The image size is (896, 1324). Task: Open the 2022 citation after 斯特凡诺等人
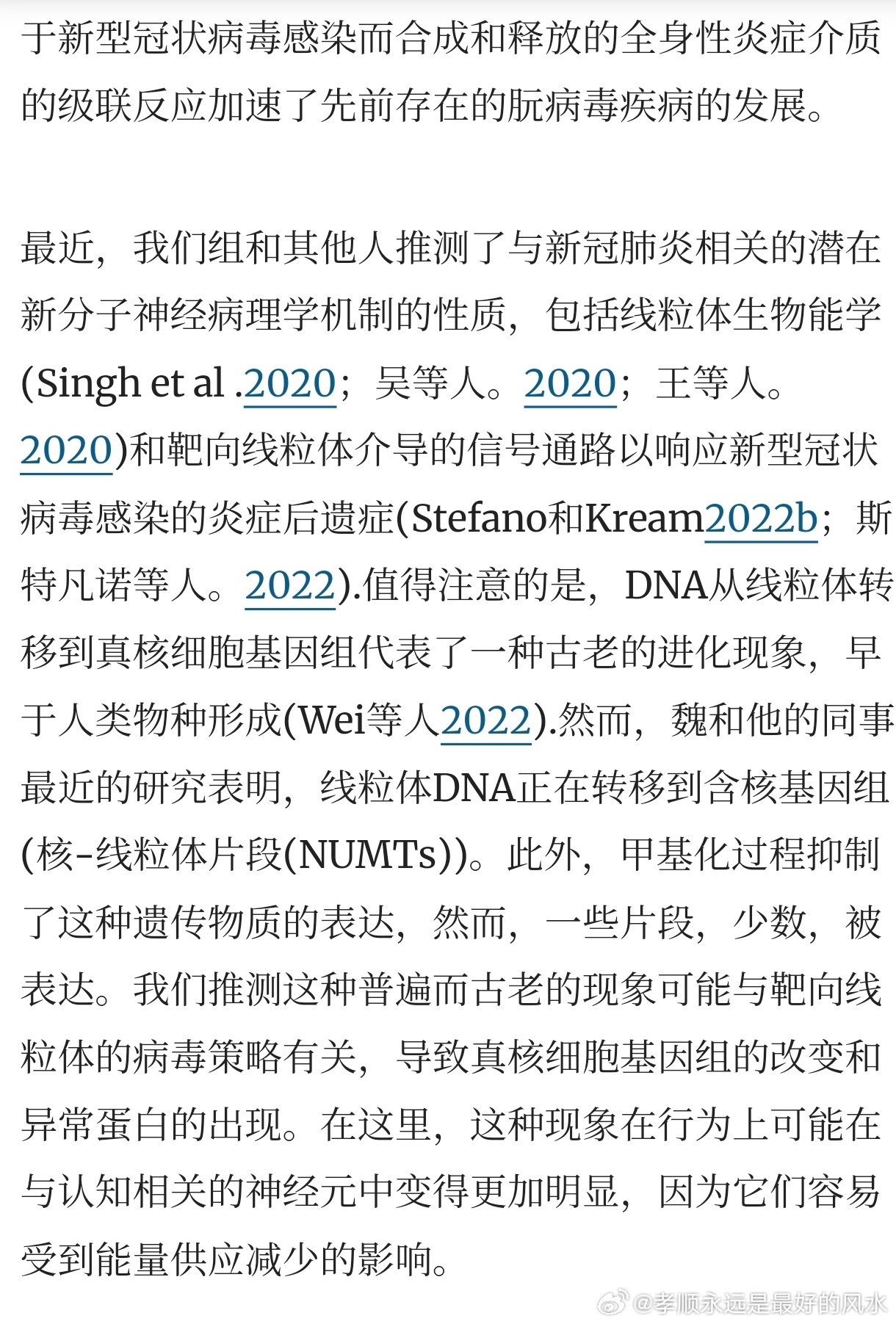point(290,586)
